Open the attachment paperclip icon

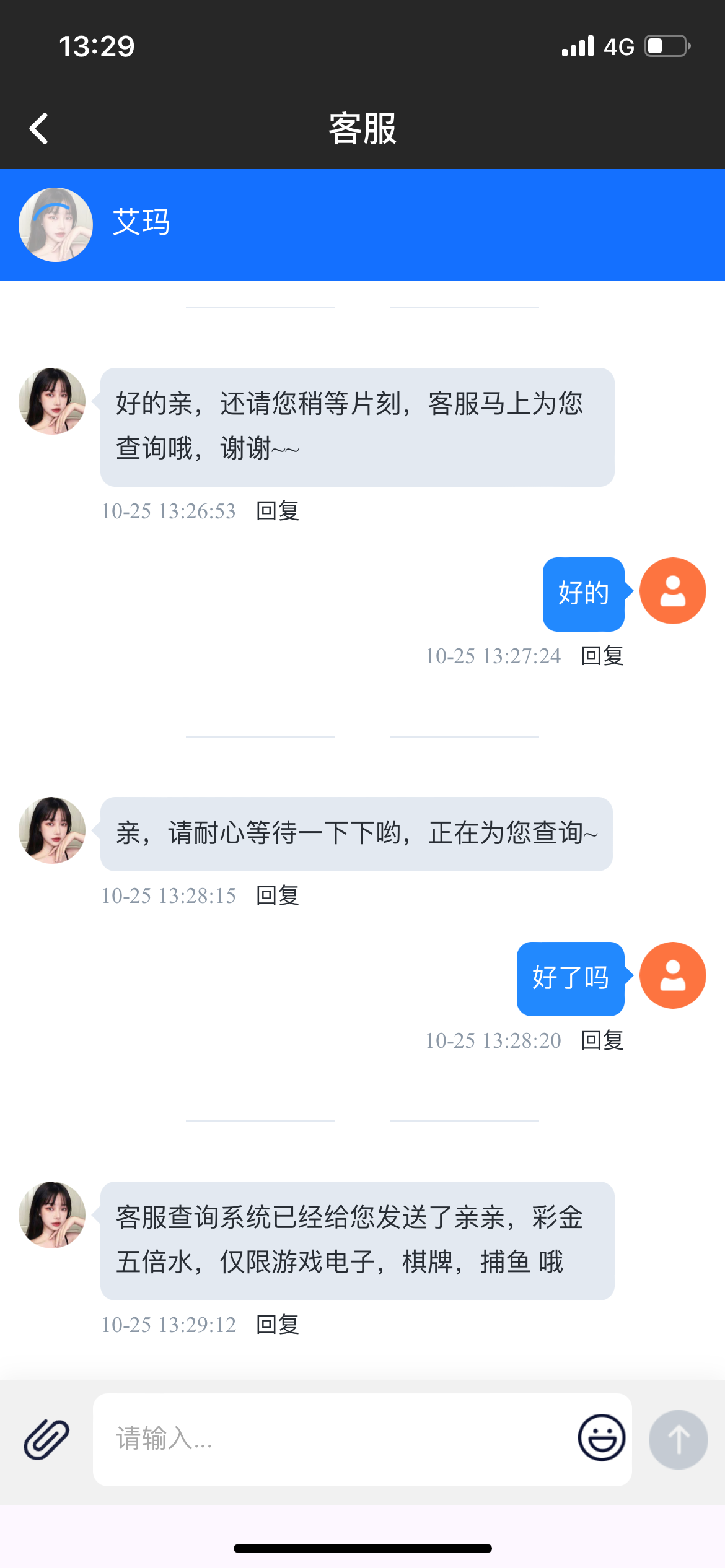click(x=46, y=1439)
